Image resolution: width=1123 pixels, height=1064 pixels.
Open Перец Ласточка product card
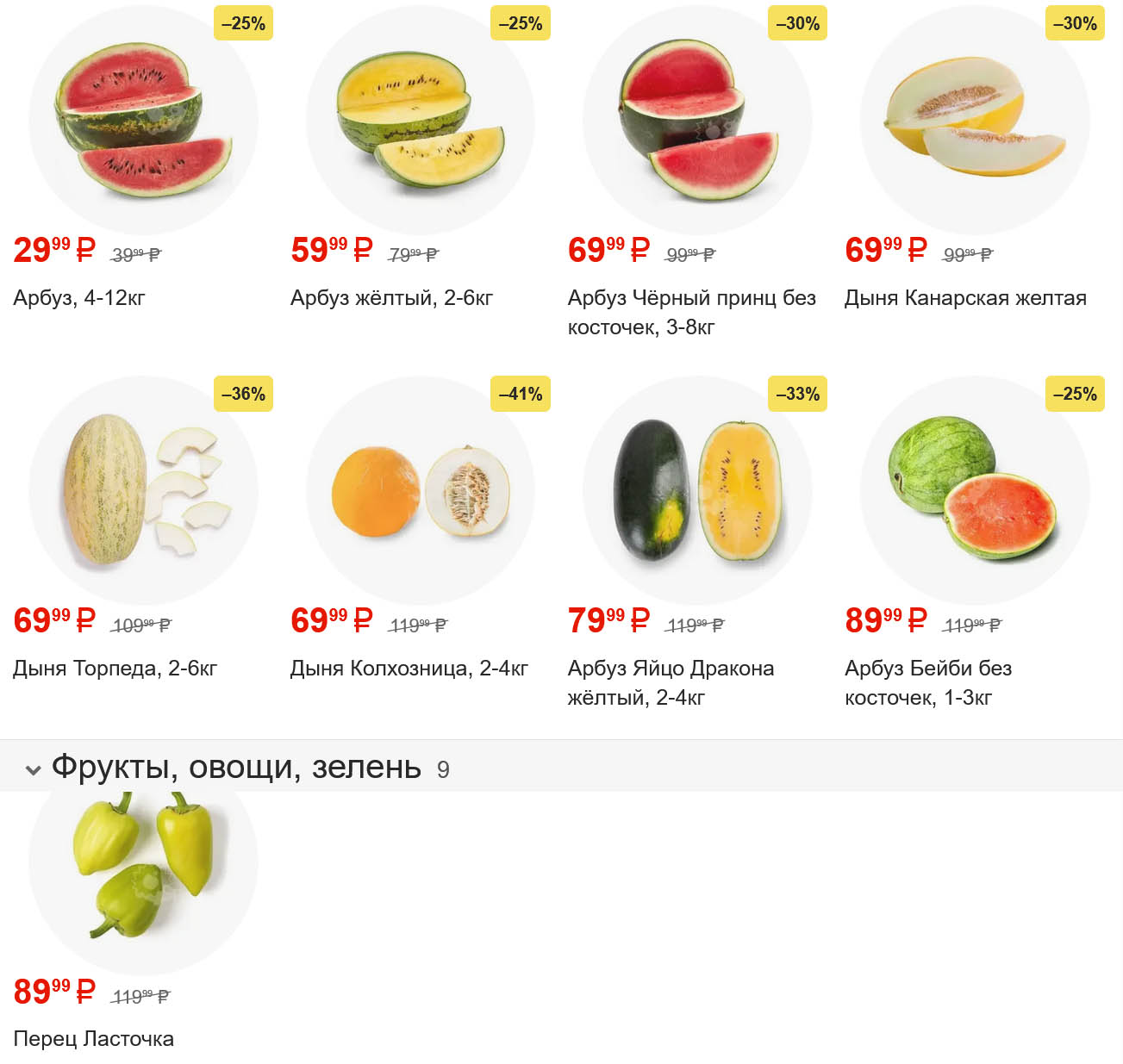pyautogui.click(x=93, y=1039)
